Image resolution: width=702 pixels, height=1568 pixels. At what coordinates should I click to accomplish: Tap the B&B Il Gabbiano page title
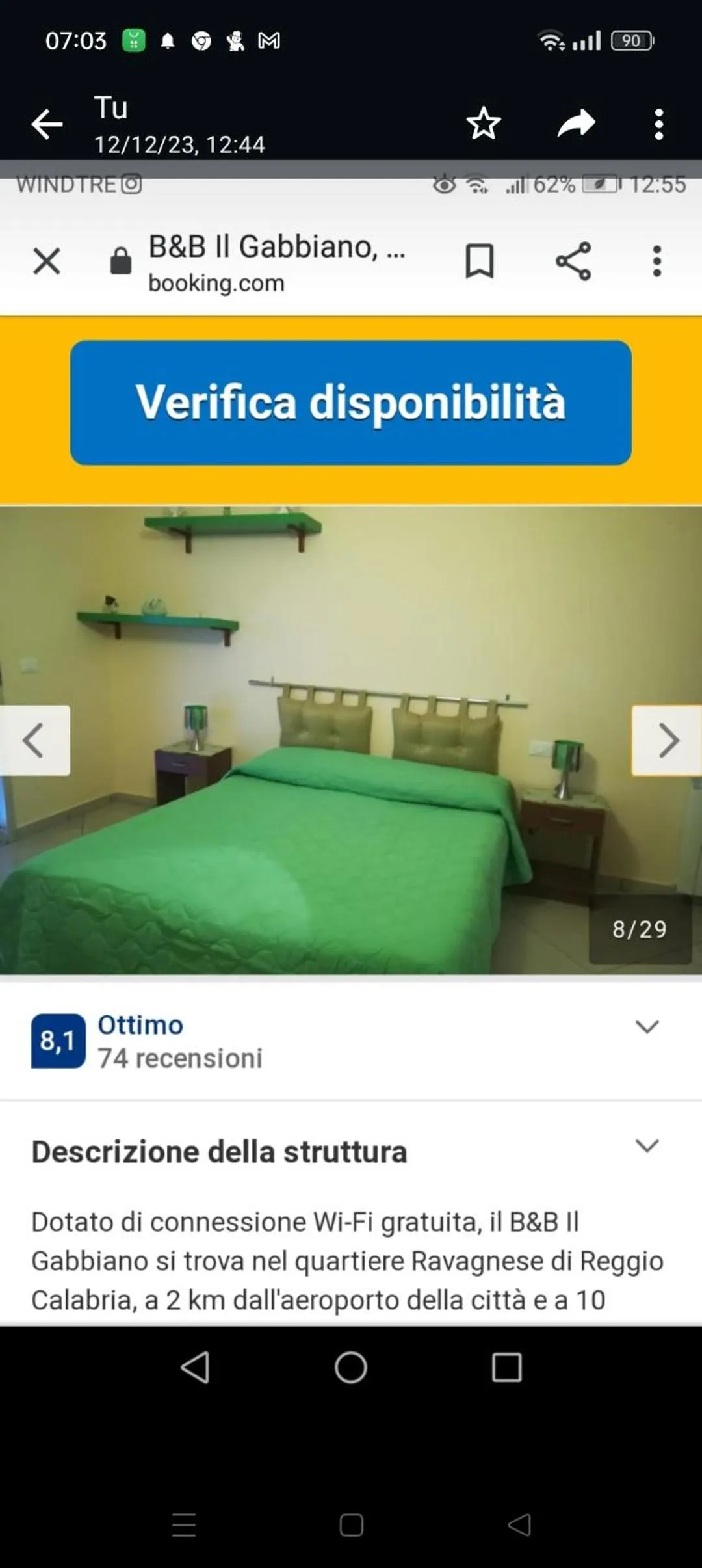[276, 248]
